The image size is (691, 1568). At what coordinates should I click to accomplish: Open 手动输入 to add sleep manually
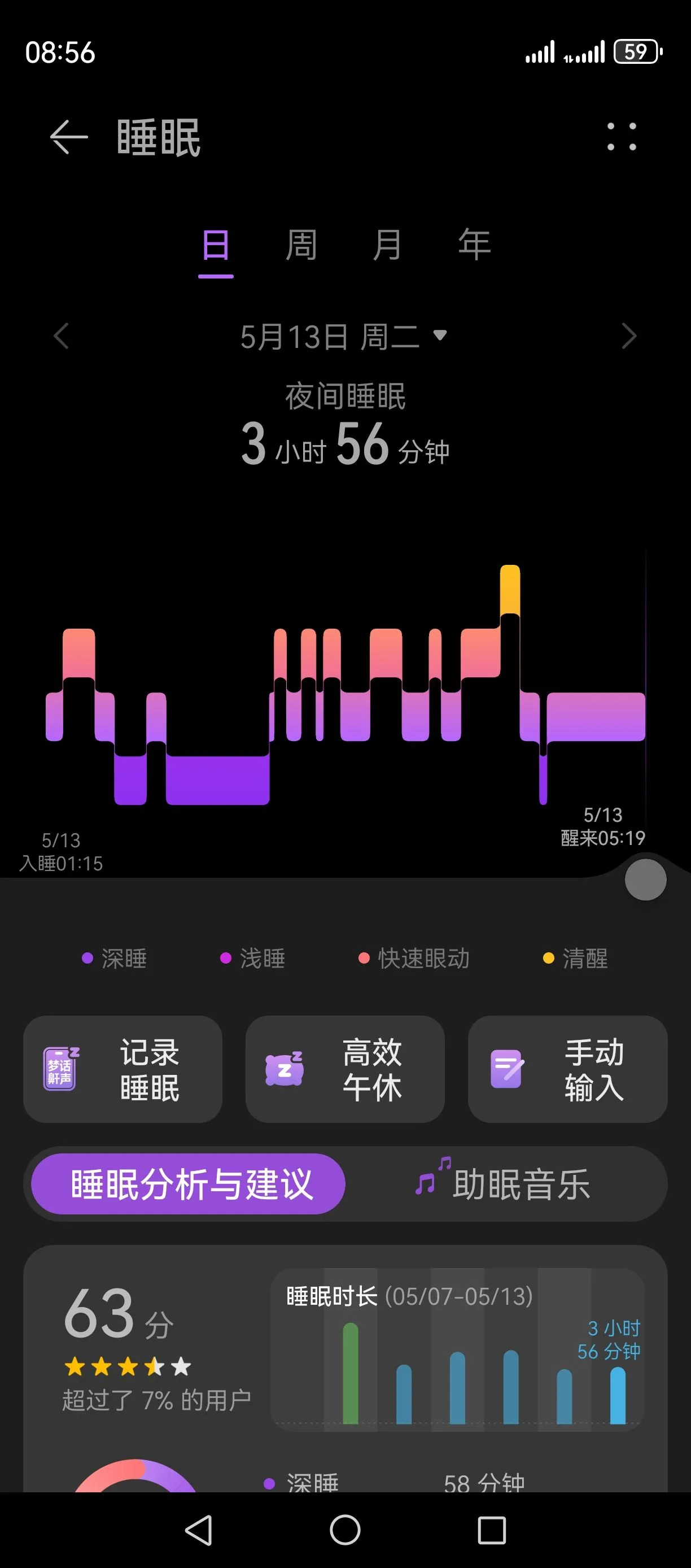(567, 1069)
